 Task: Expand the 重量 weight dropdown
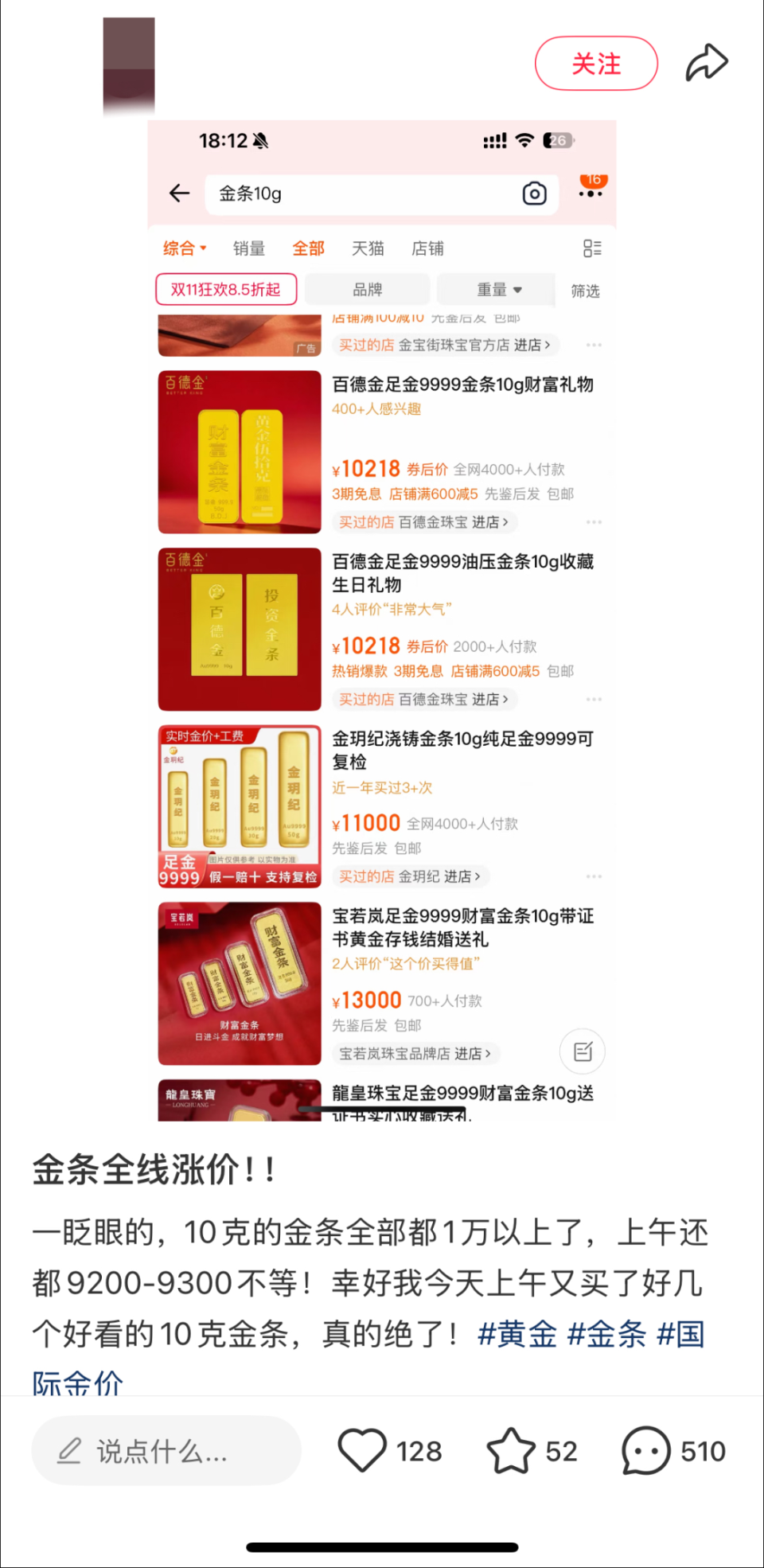[x=499, y=290]
